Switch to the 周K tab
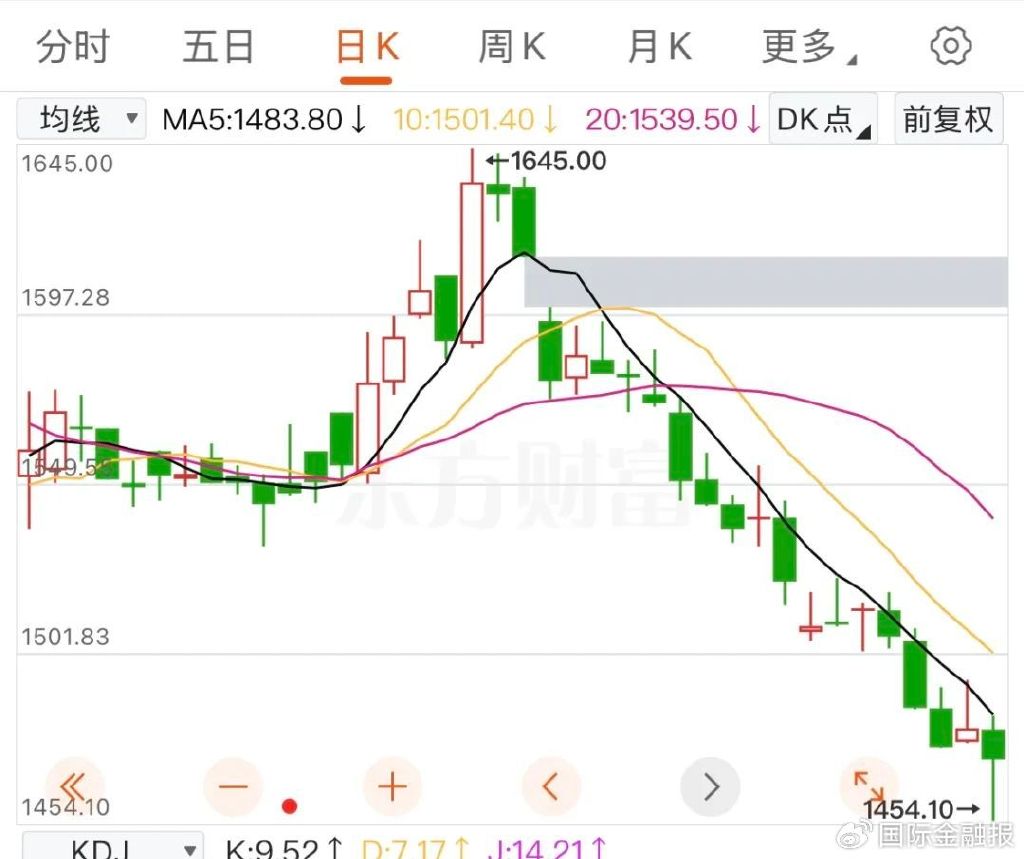This screenshot has width=1024, height=859. click(512, 46)
